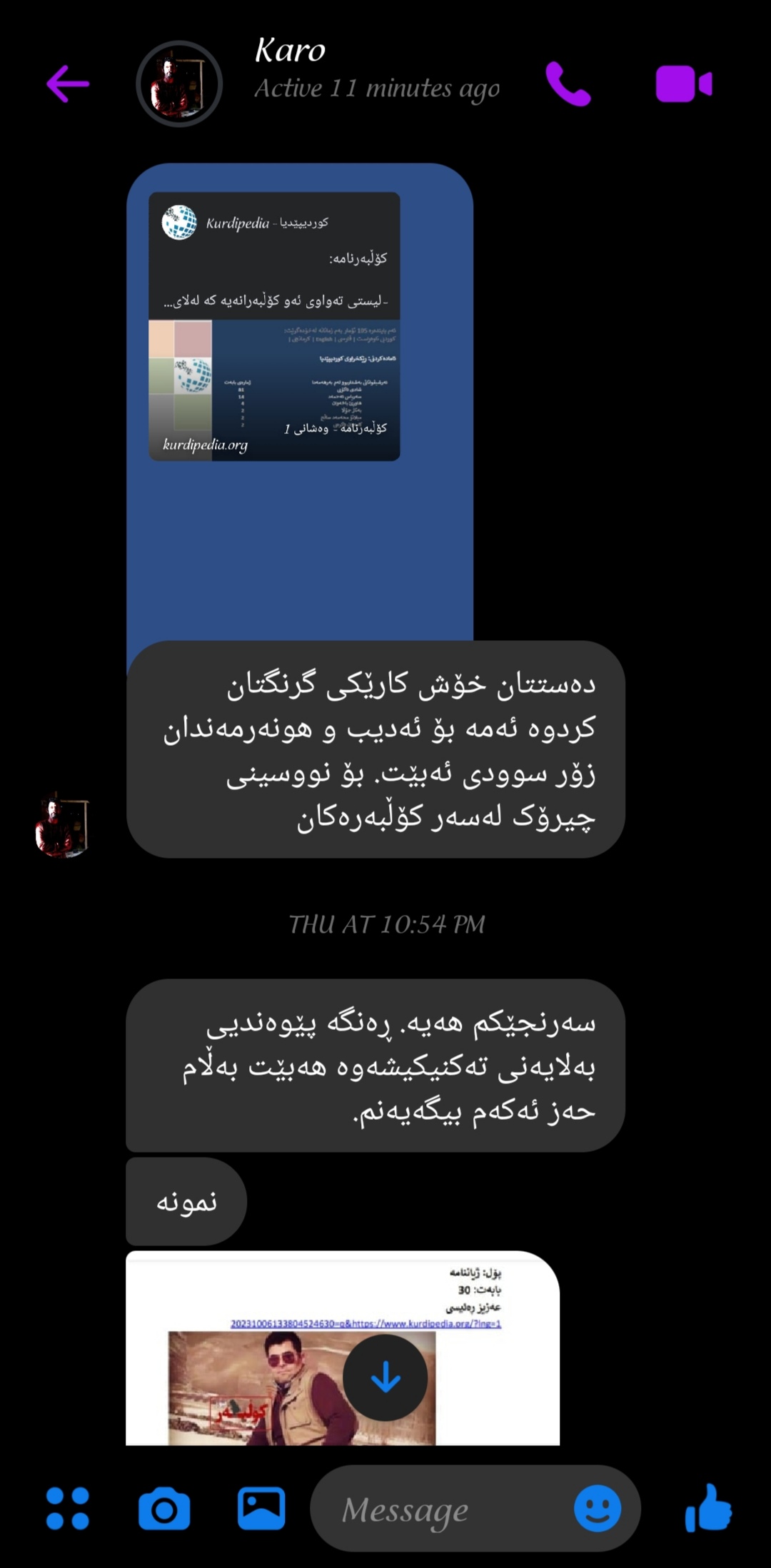Start a voice call with Karo
771x1568 pixels.
tap(568, 84)
